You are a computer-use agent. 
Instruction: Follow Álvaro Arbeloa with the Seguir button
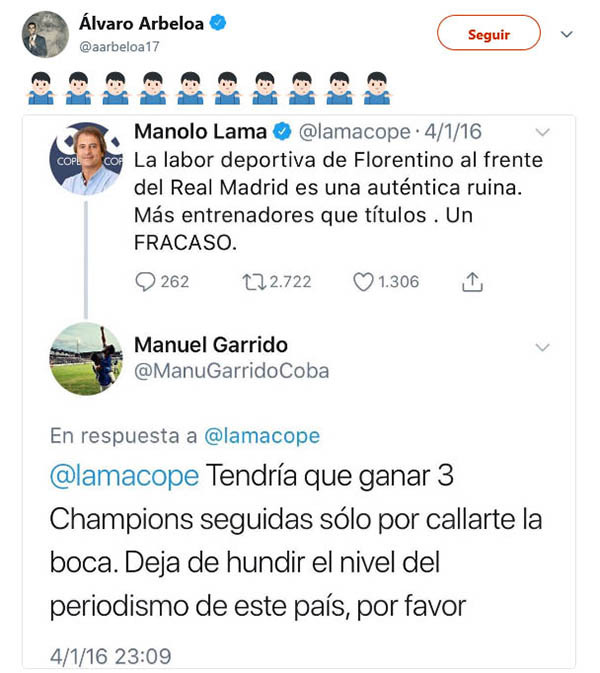tap(488, 34)
